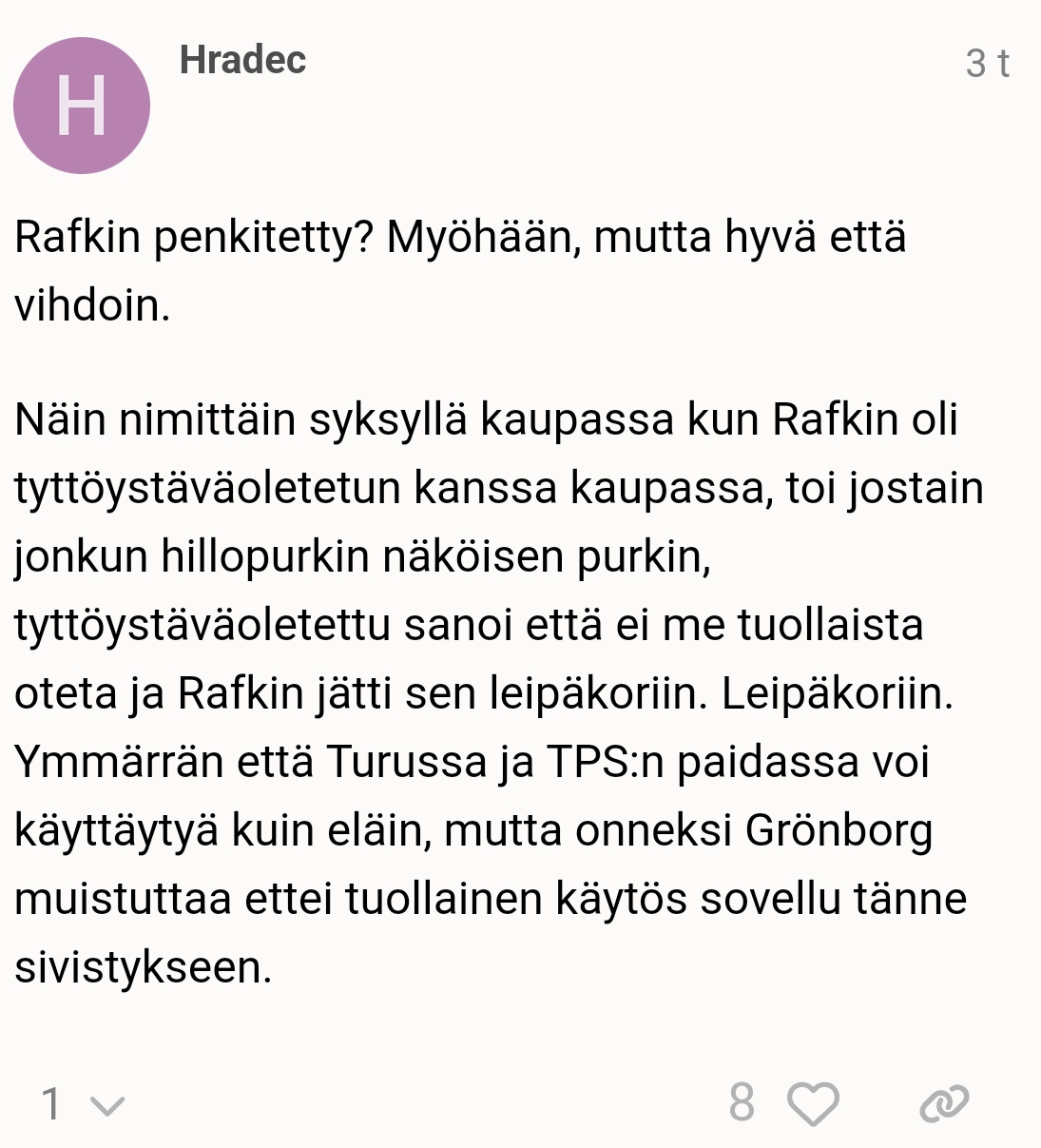Expand the 1 reply under Hradec's post

coord(83,1104)
